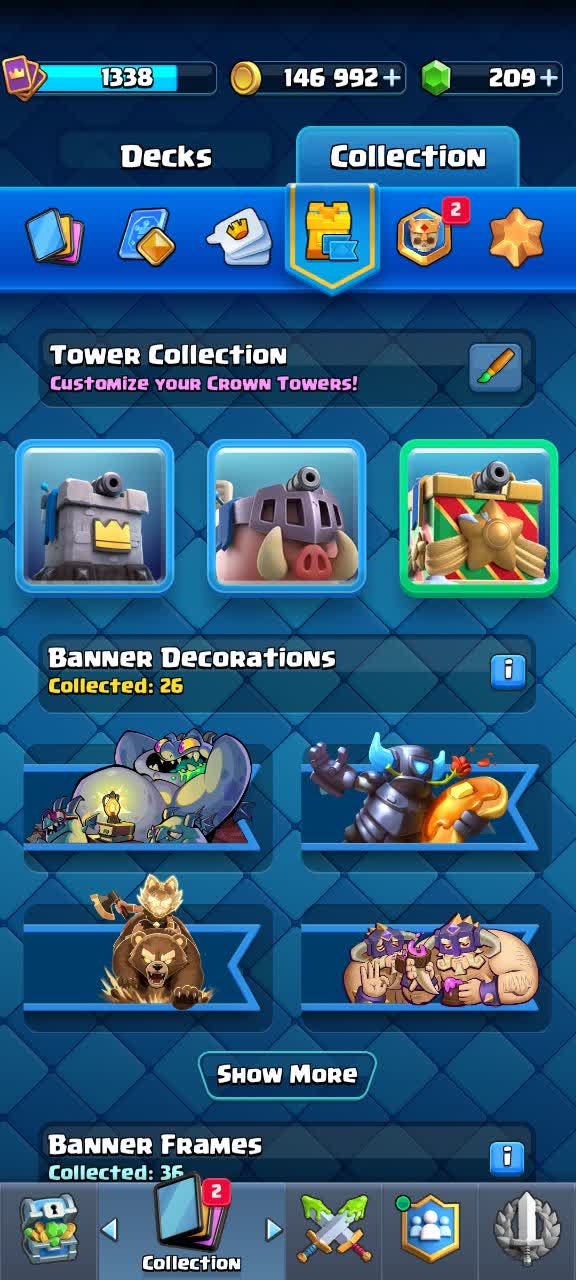Screen dimensions: 576x1280
Task: Open info for Banner Frames
Action: [508, 1158]
